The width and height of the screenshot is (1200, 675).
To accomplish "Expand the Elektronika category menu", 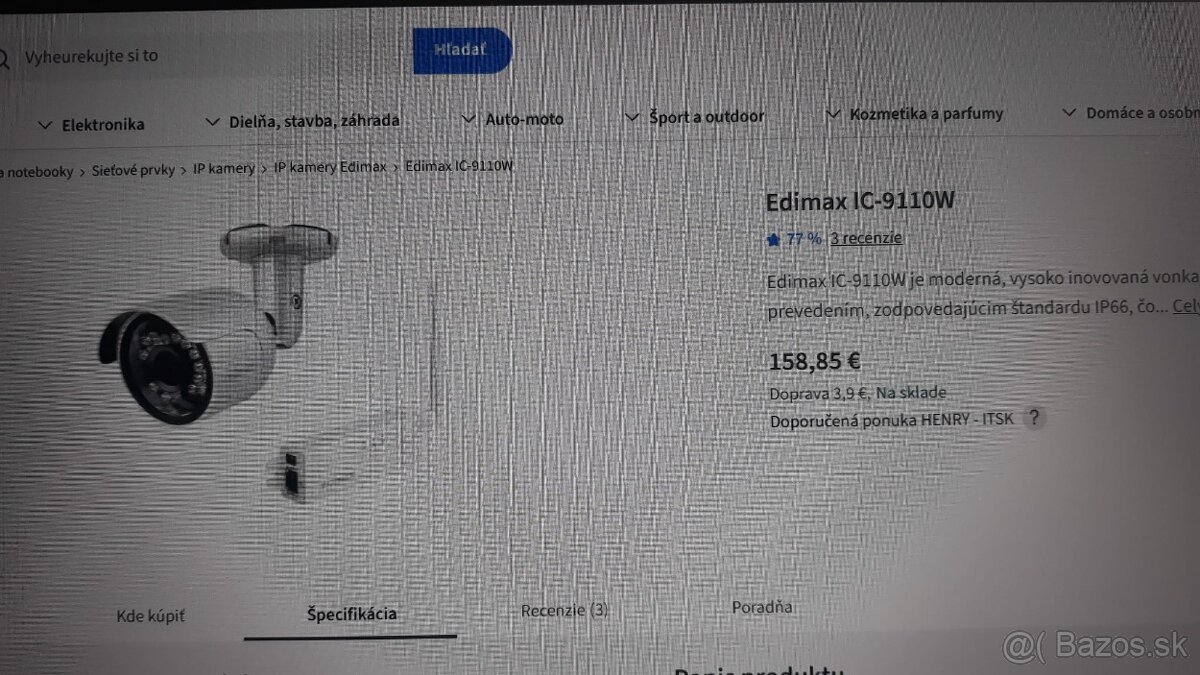I will tap(92, 125).
